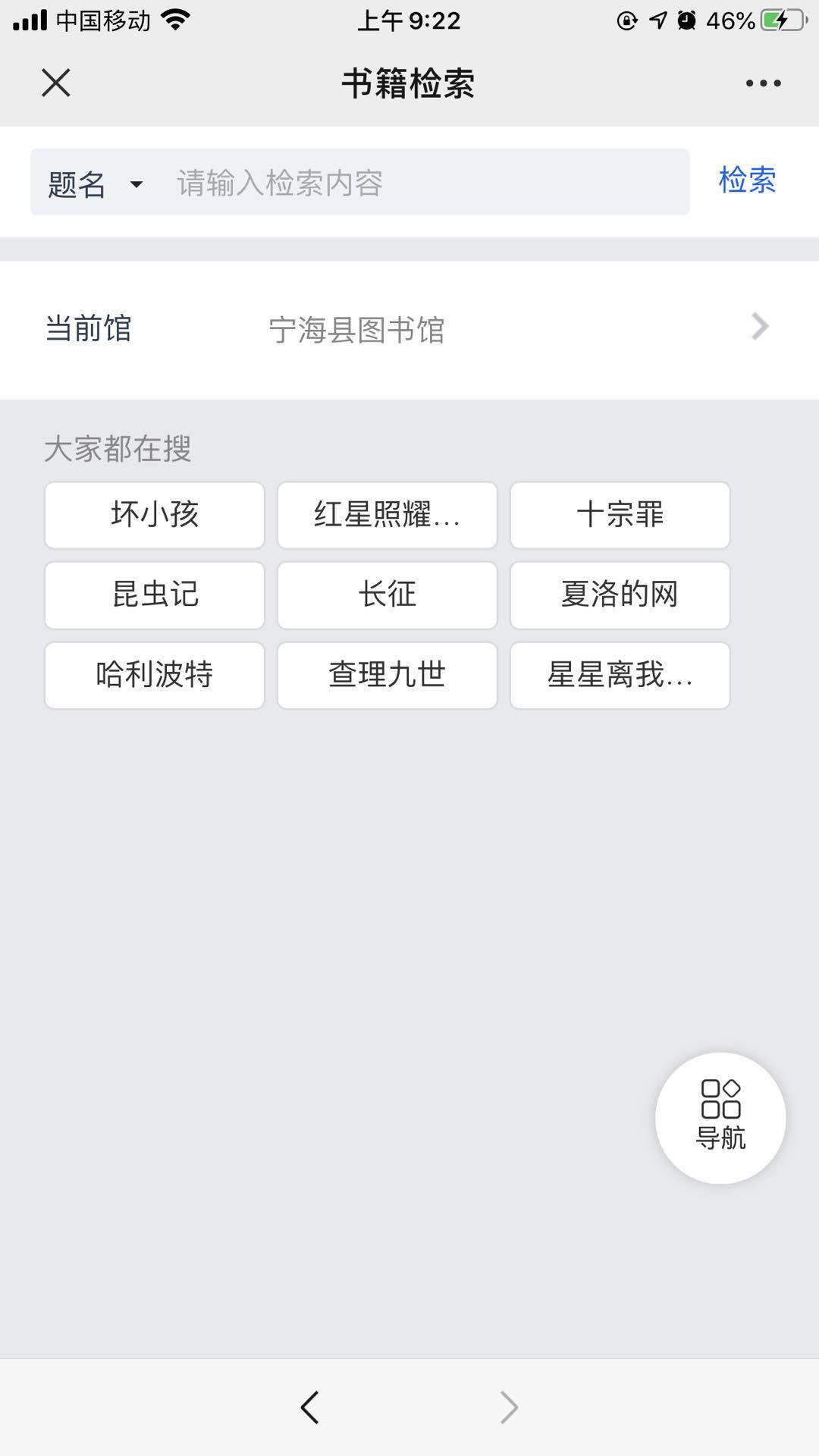
Task: Tap the 长征 search chip
Action: pyautogui.click(x=387, y=595)
